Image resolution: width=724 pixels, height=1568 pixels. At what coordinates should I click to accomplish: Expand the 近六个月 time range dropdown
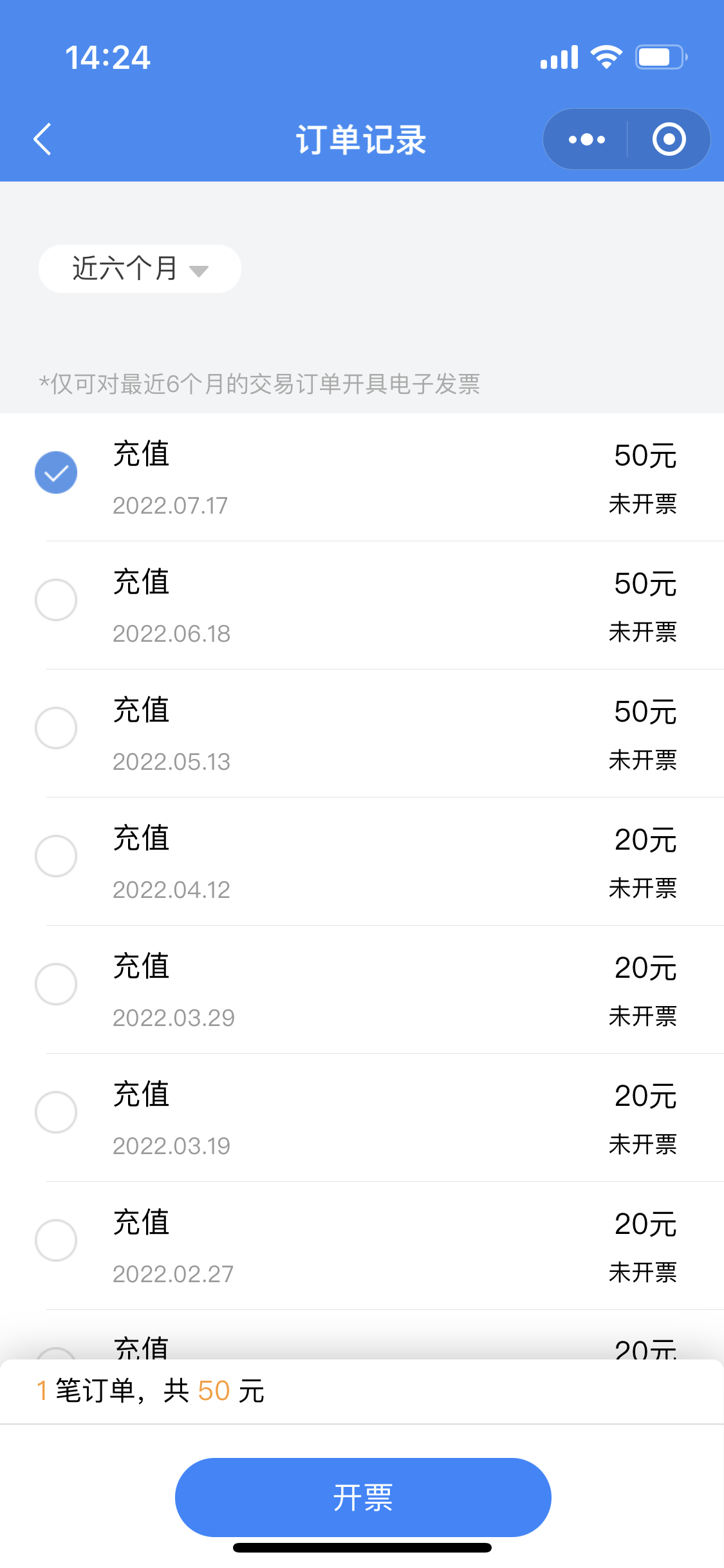(x=140, y=268)
